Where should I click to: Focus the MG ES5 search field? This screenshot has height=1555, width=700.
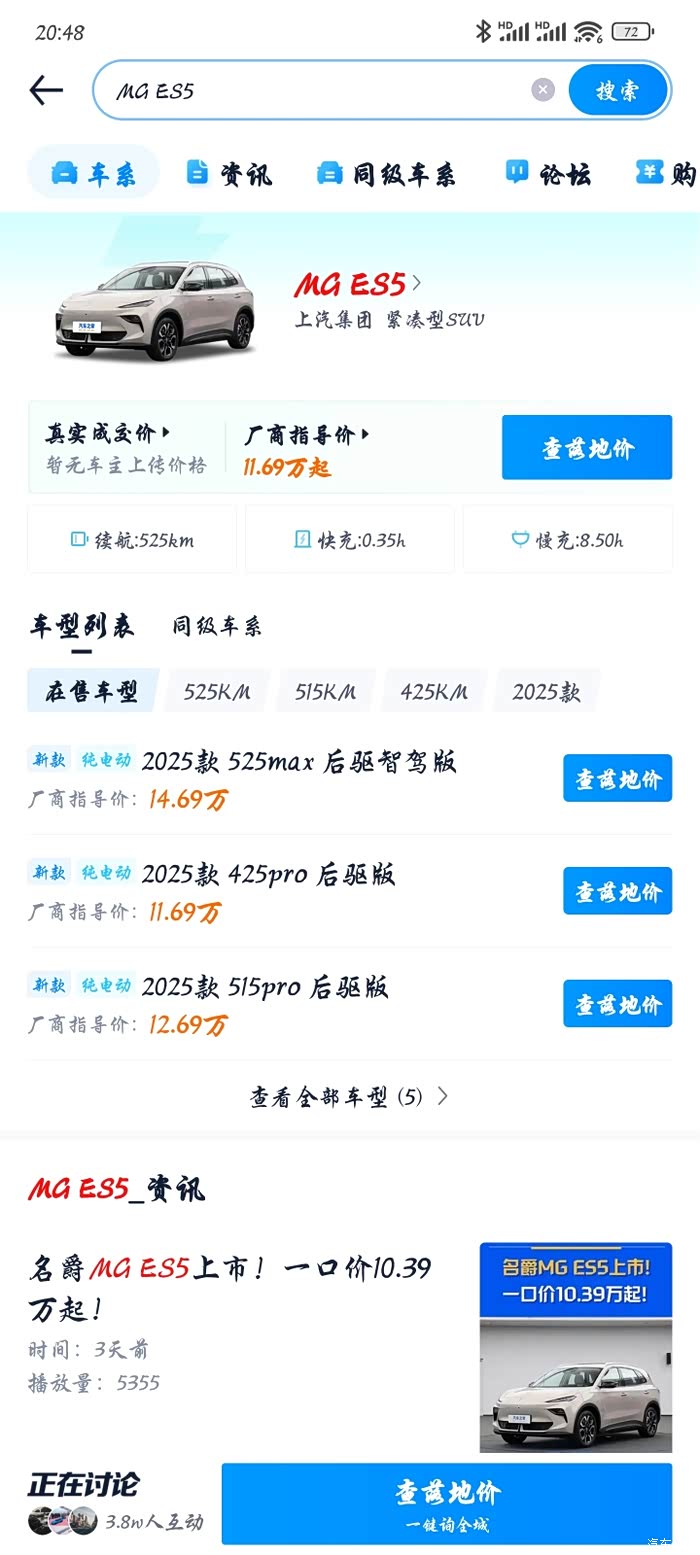click(x=320, y=91)
